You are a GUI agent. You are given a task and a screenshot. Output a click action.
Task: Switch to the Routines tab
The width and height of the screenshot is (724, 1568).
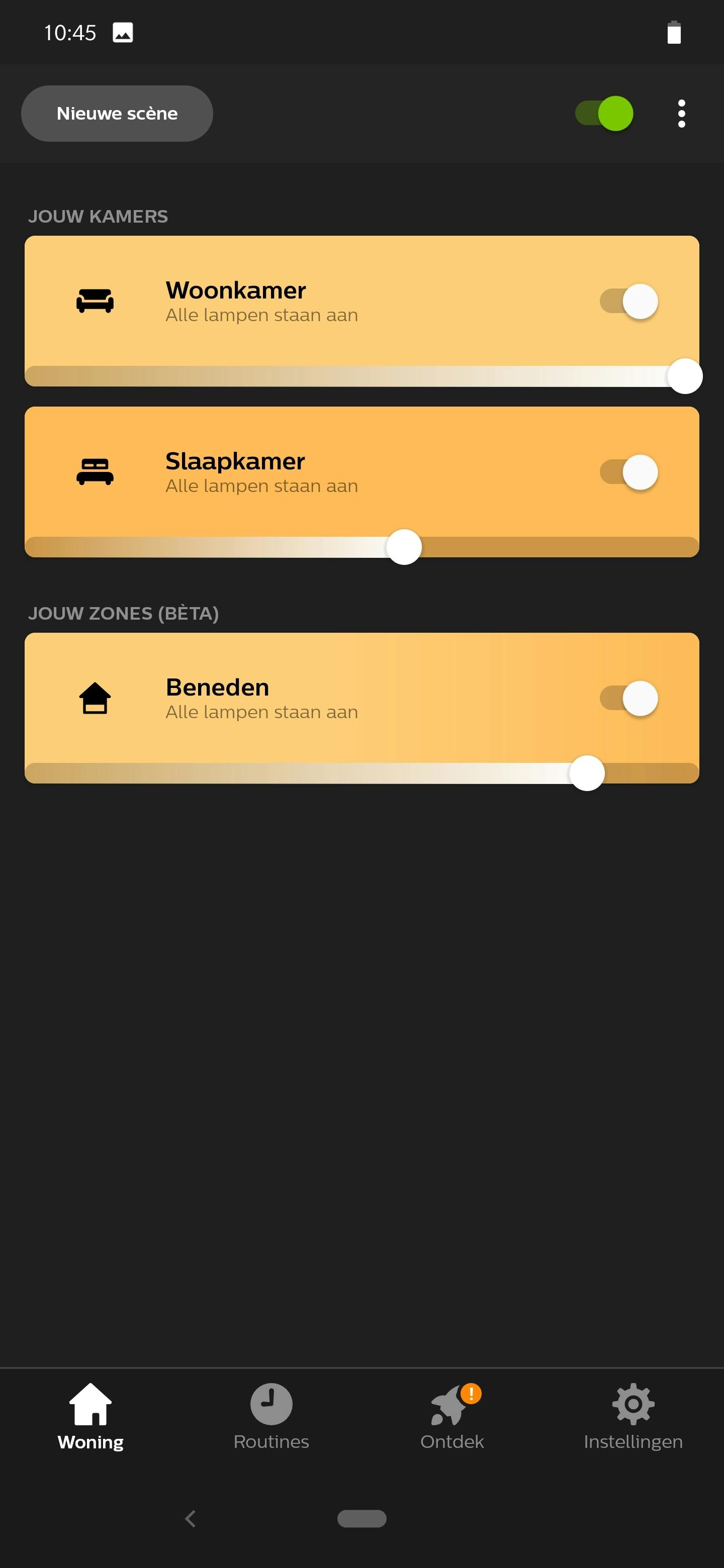click(x=271, y=1417)
